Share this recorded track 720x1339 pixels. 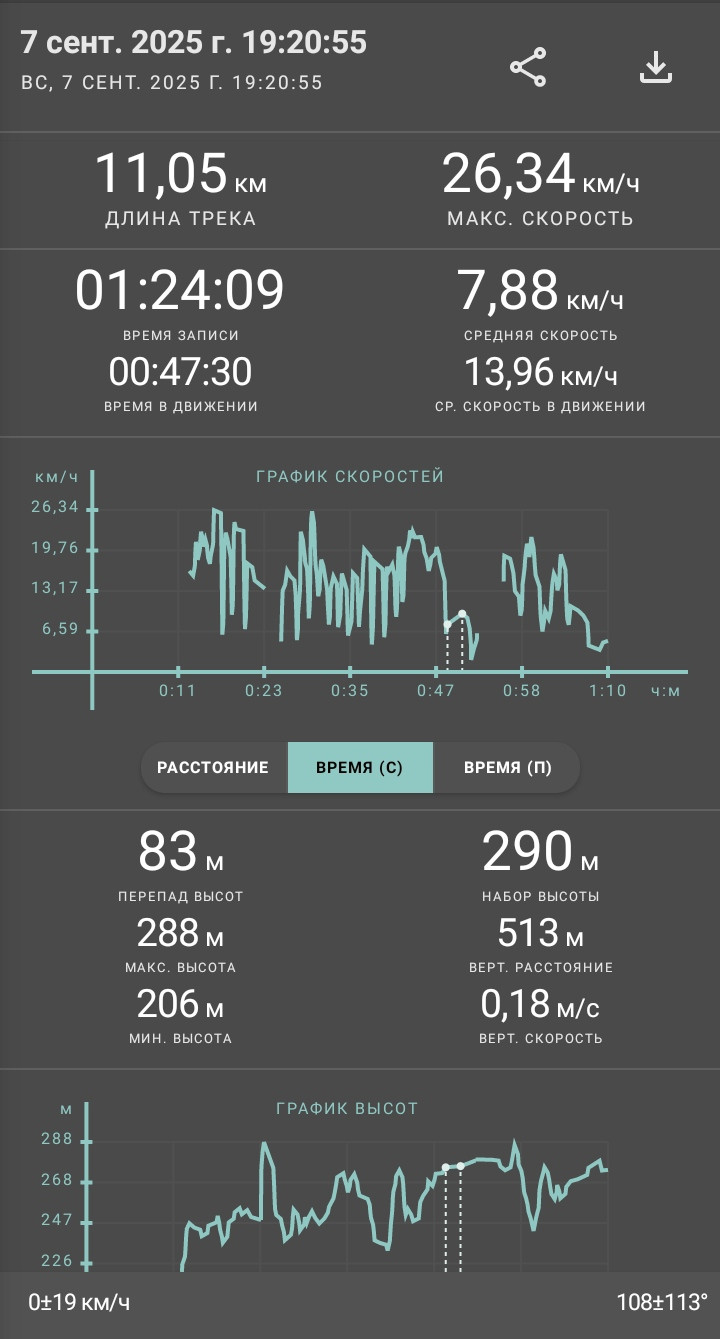coord(528,67)
